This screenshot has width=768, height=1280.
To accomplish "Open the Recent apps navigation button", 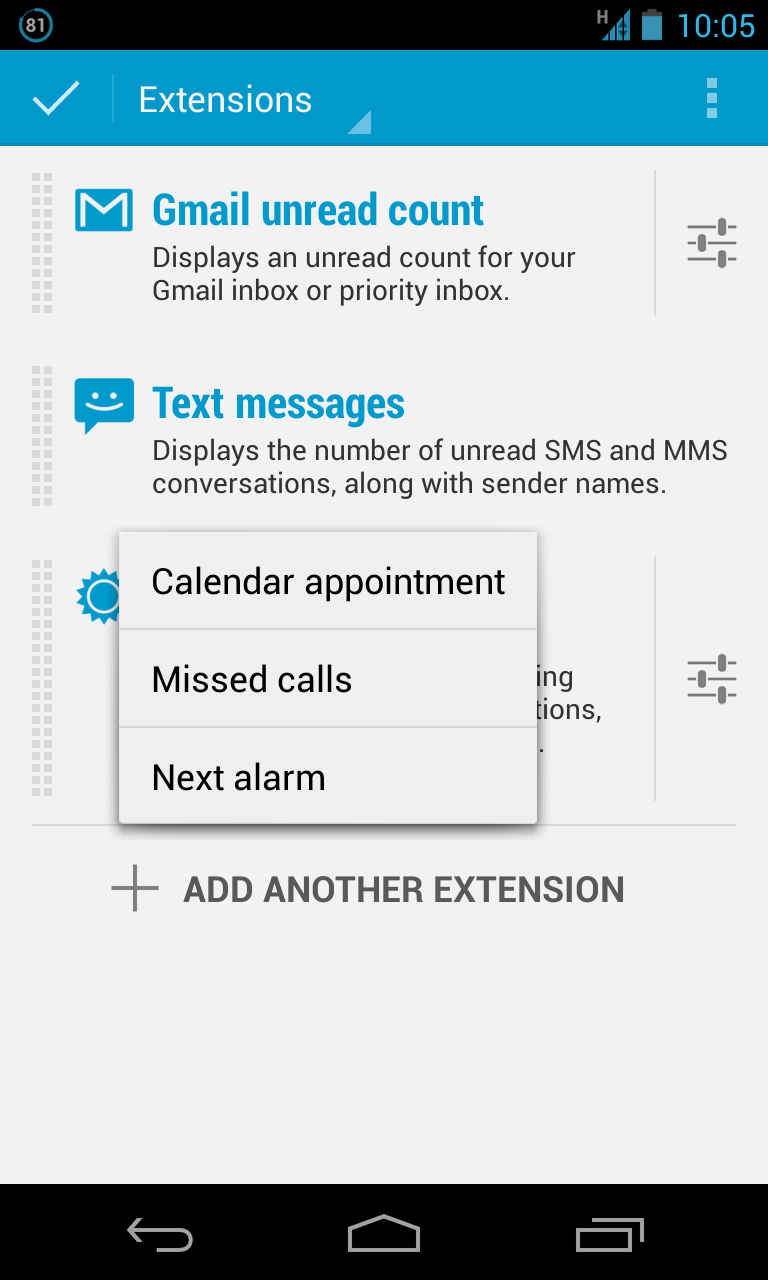I will click(x=609, y=1235).
